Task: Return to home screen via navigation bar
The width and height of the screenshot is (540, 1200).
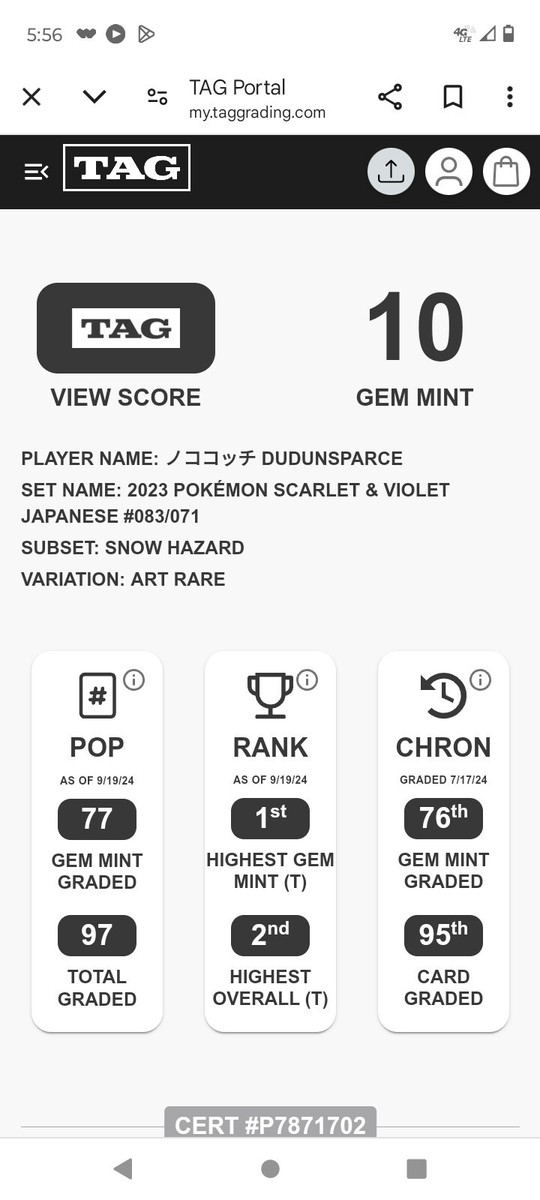Action: pyautogui.click(x=270, y=1168)
